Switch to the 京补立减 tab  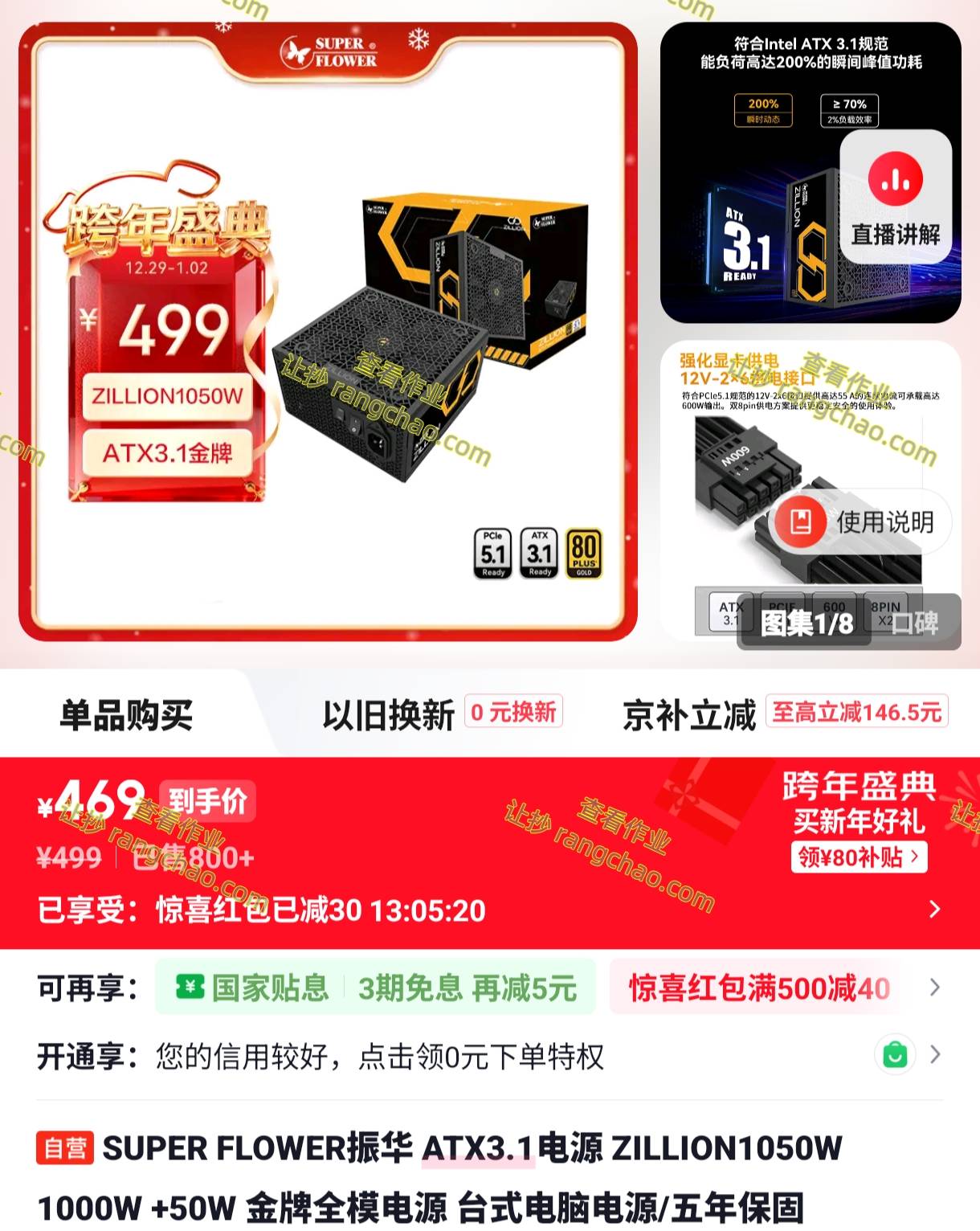click(x=689, y=715)
